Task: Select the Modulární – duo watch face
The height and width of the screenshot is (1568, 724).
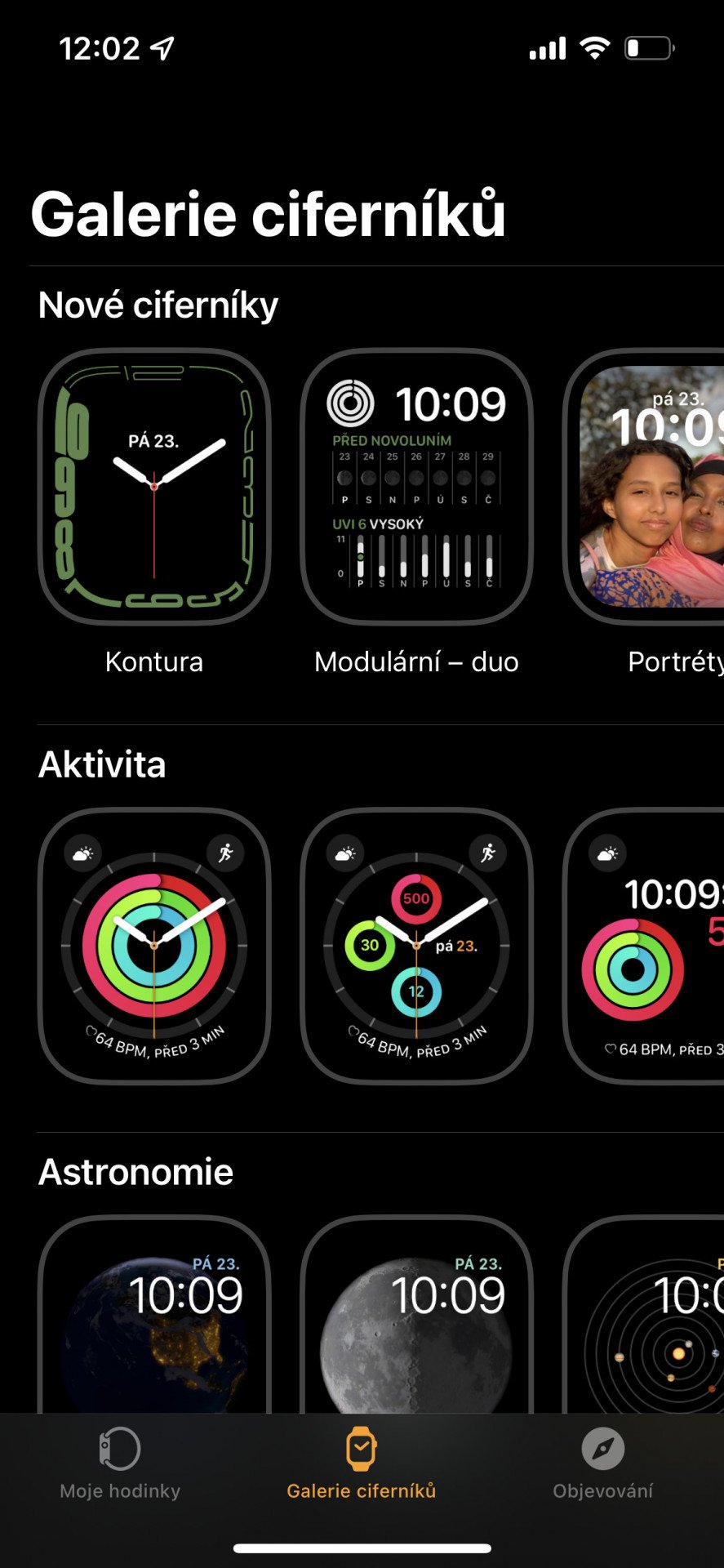Action: 416,487
